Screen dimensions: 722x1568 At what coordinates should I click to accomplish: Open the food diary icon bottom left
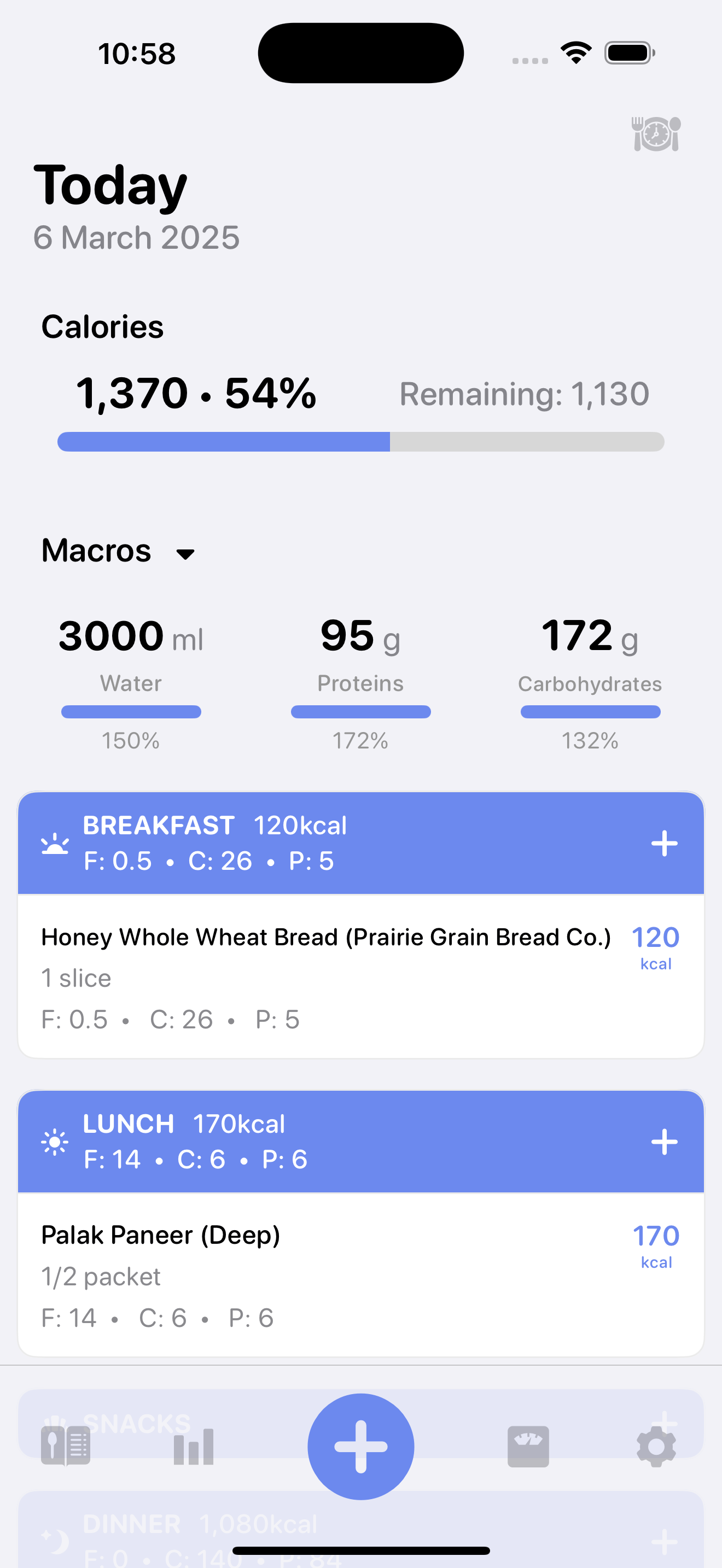(x=66, y=1446)
